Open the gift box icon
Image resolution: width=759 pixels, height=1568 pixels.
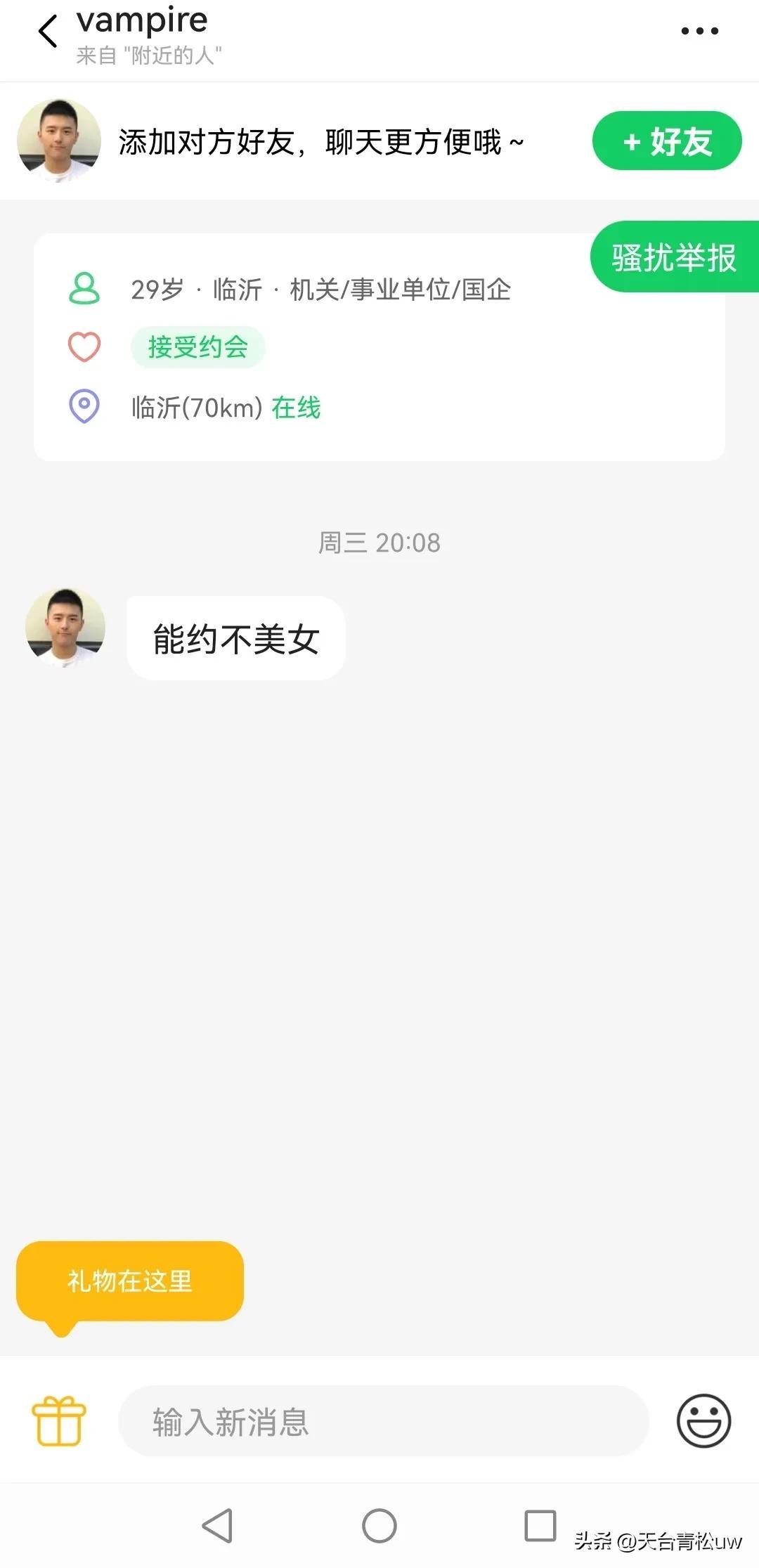[59, 1420]
